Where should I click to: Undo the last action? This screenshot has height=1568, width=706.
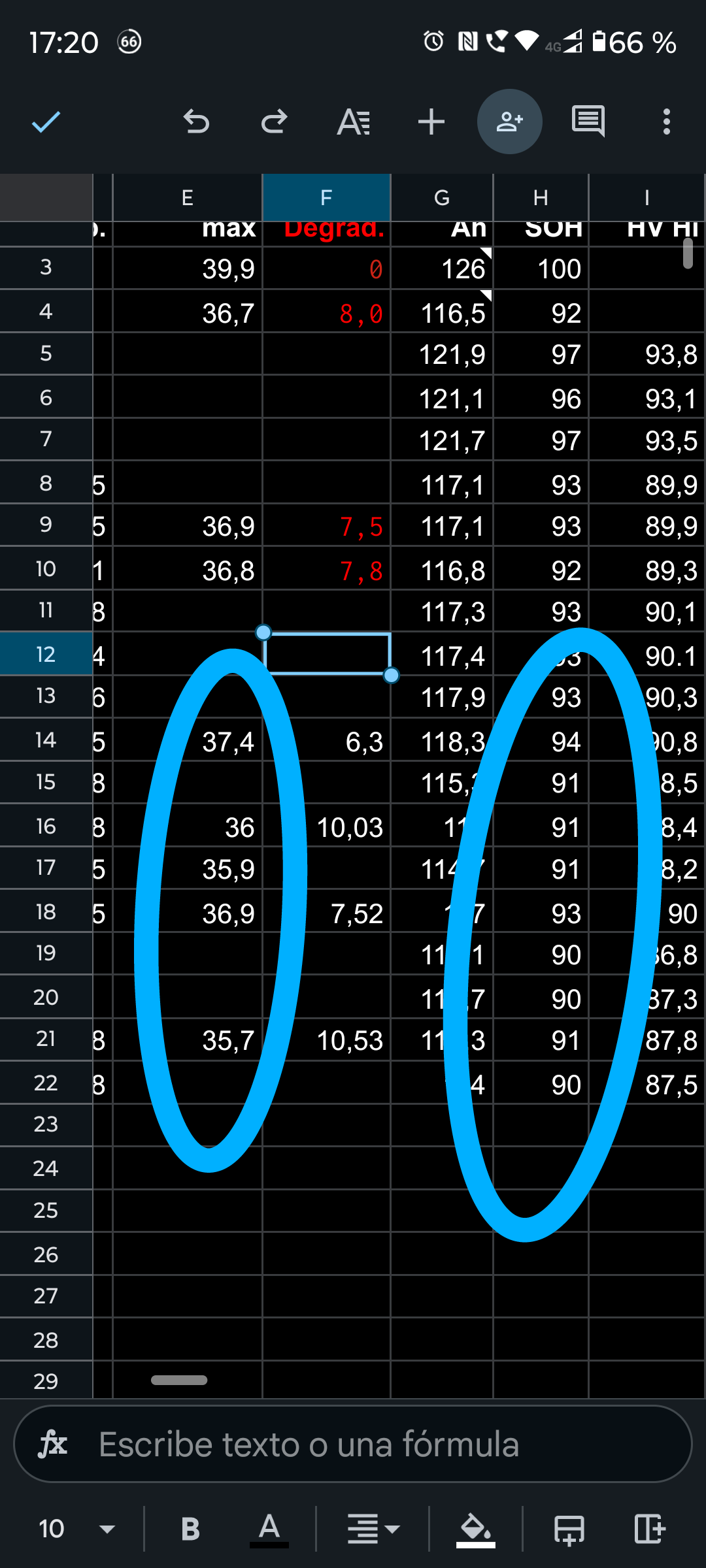click(x=196, y=122)
